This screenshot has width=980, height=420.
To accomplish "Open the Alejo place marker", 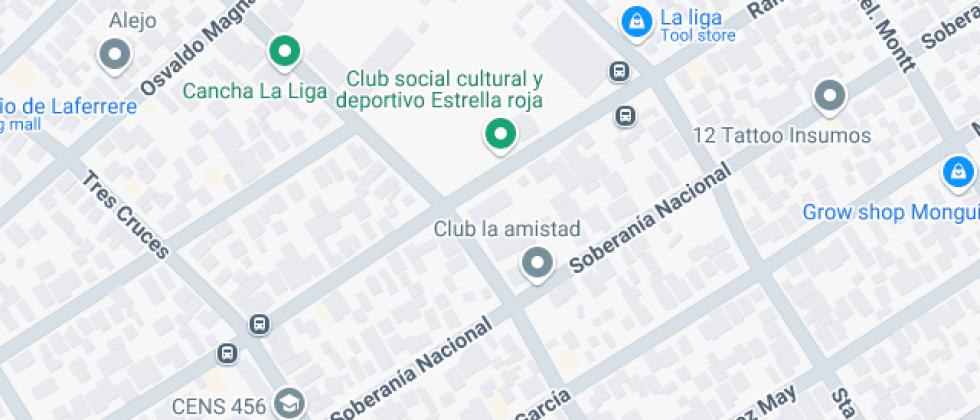I will click(x=115, y=55).
